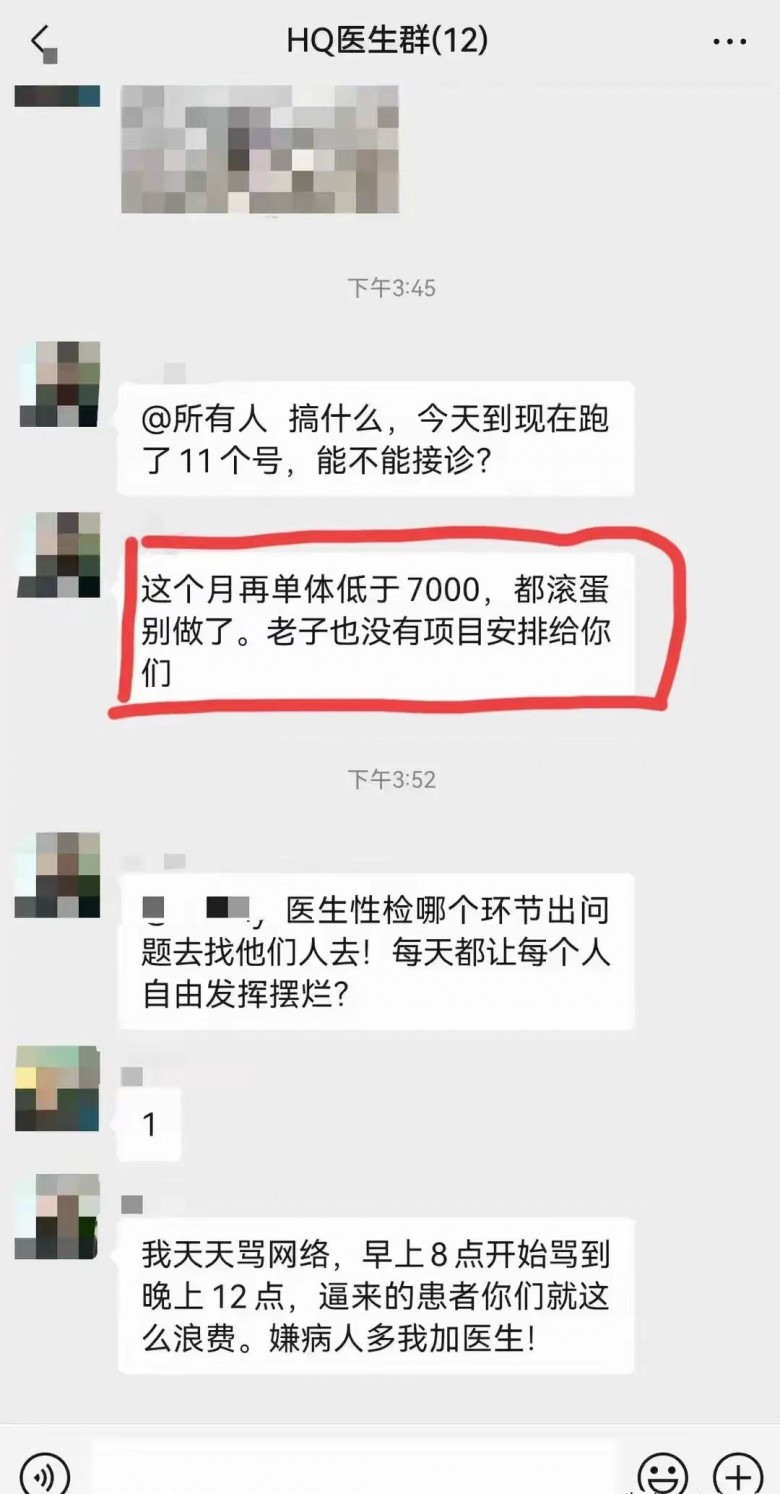Open the plus attachment menu
Screen dimensions: 780x1494
tap(738, 1472)
